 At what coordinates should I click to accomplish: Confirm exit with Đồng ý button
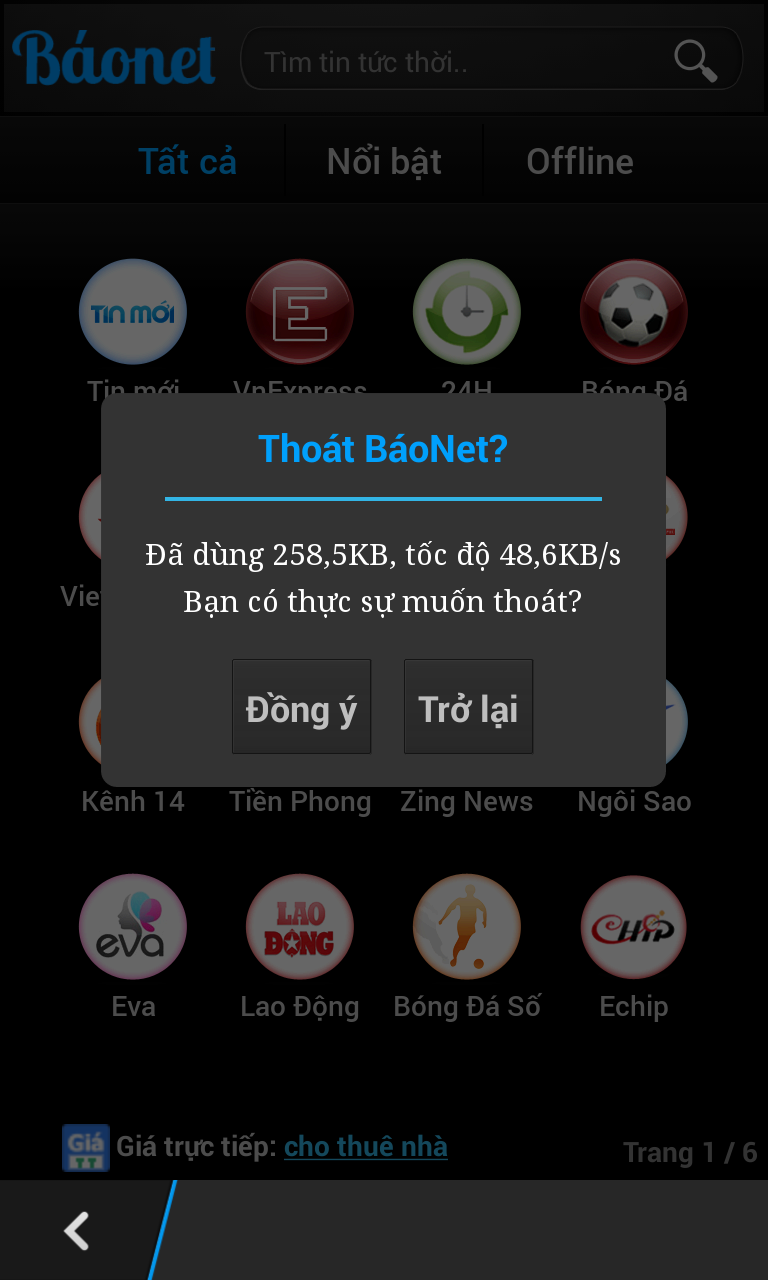(301, 706)
